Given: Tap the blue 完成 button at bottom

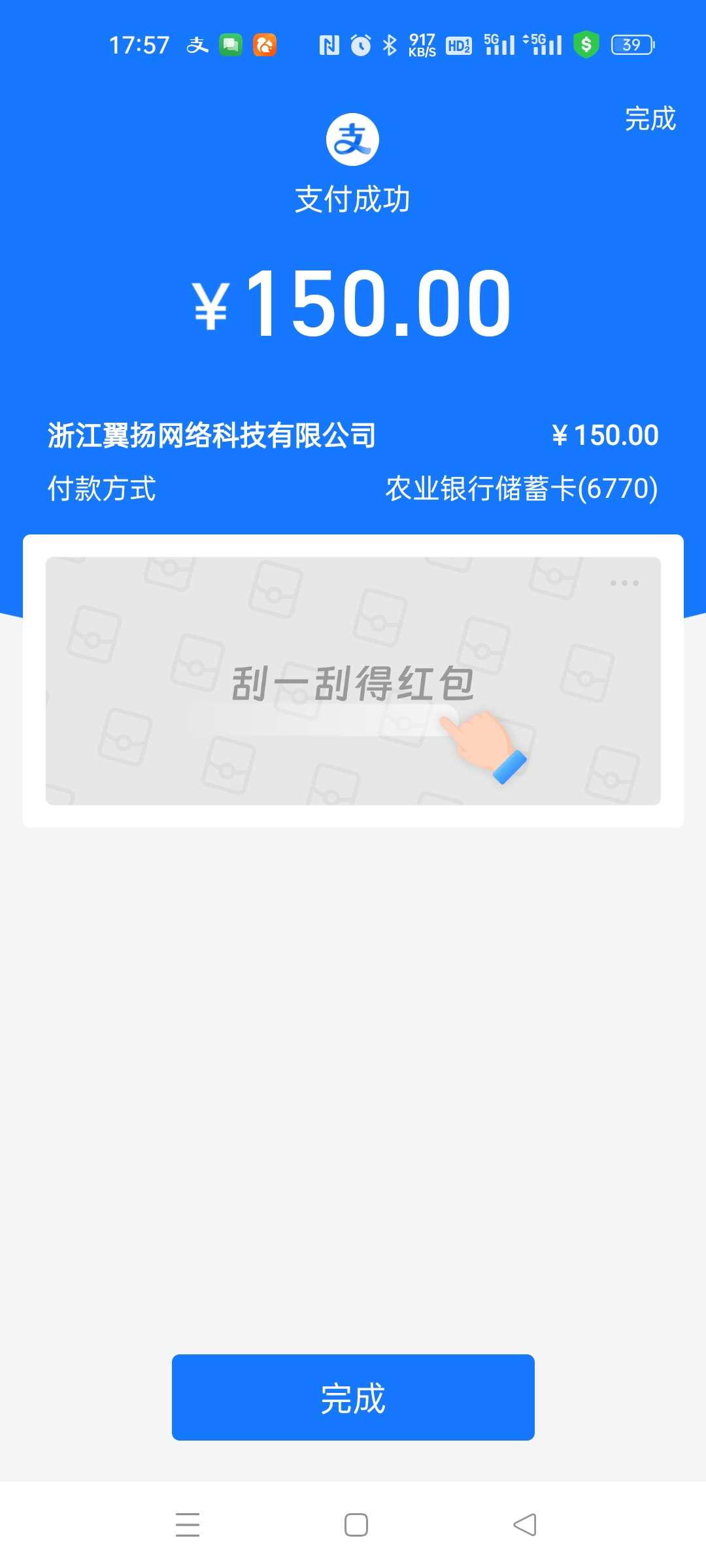Looking at the screenshot, I should 353,1397.
